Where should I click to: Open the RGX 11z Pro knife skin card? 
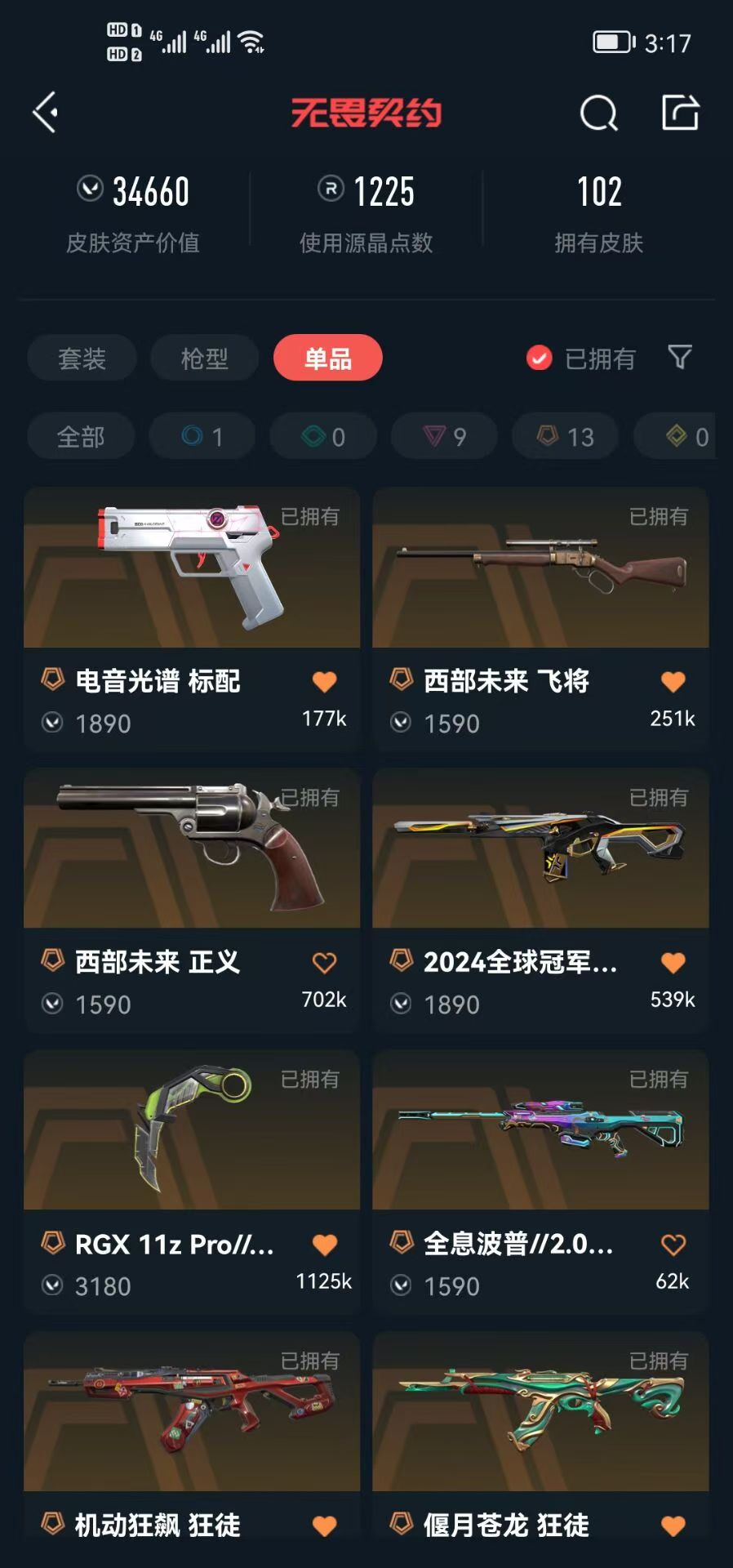192,1182
